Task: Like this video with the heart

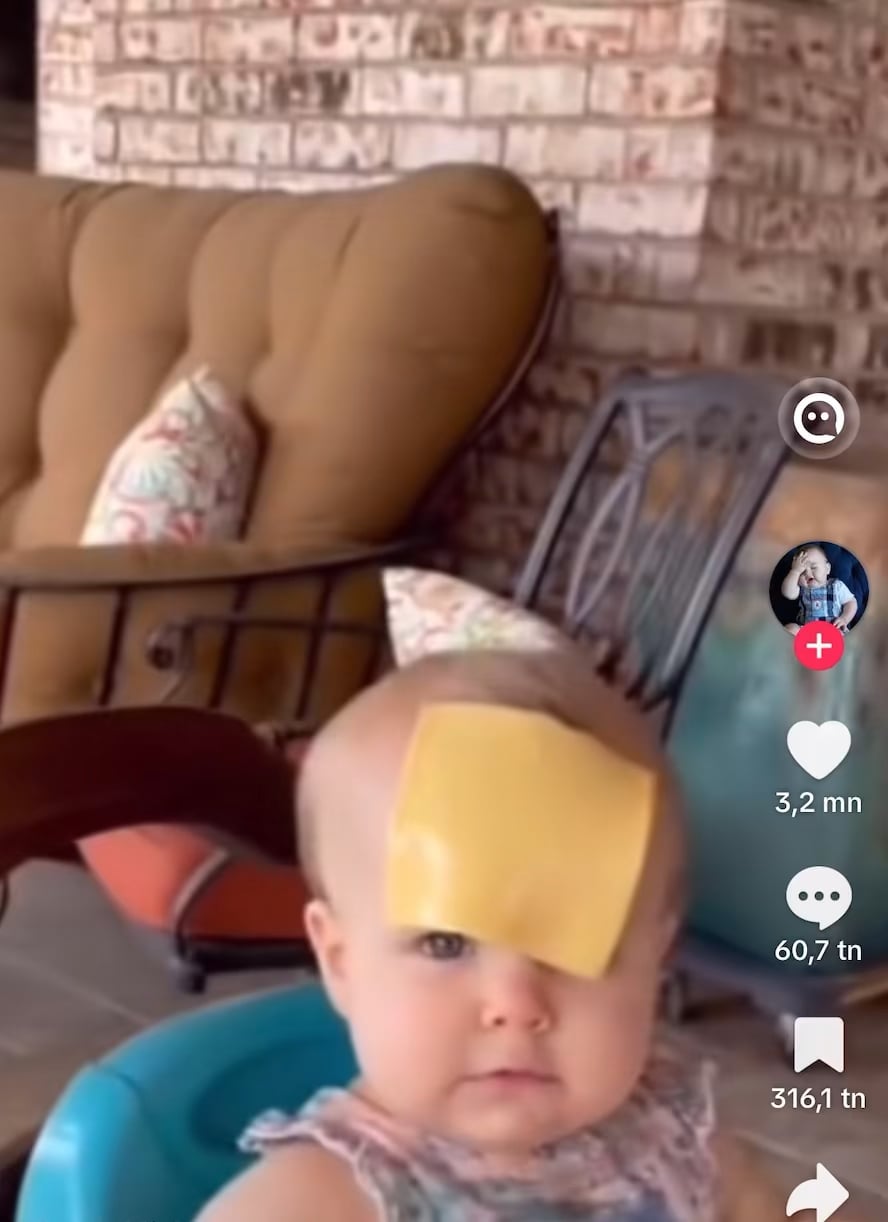Action: [x=818, y=749]
